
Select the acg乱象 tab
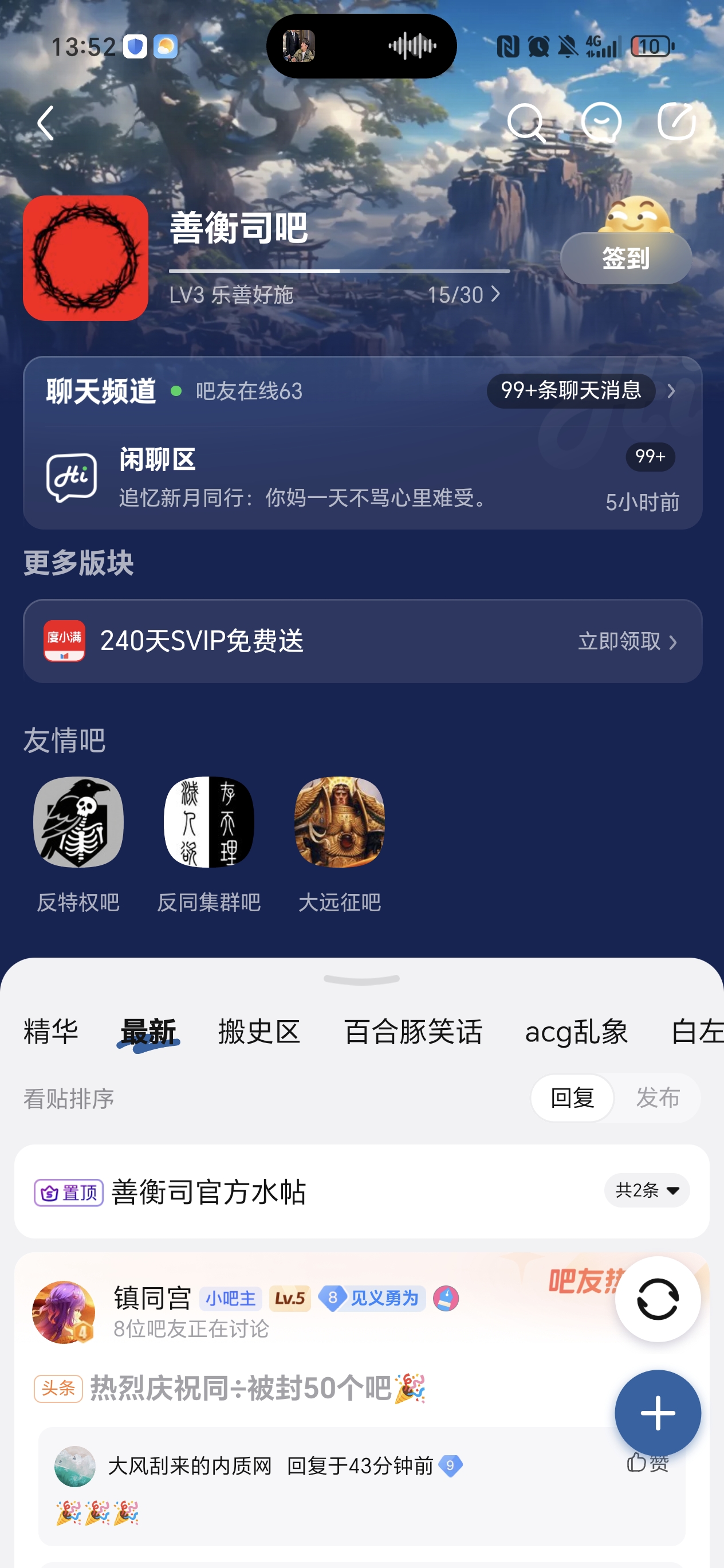[576, 1031]
